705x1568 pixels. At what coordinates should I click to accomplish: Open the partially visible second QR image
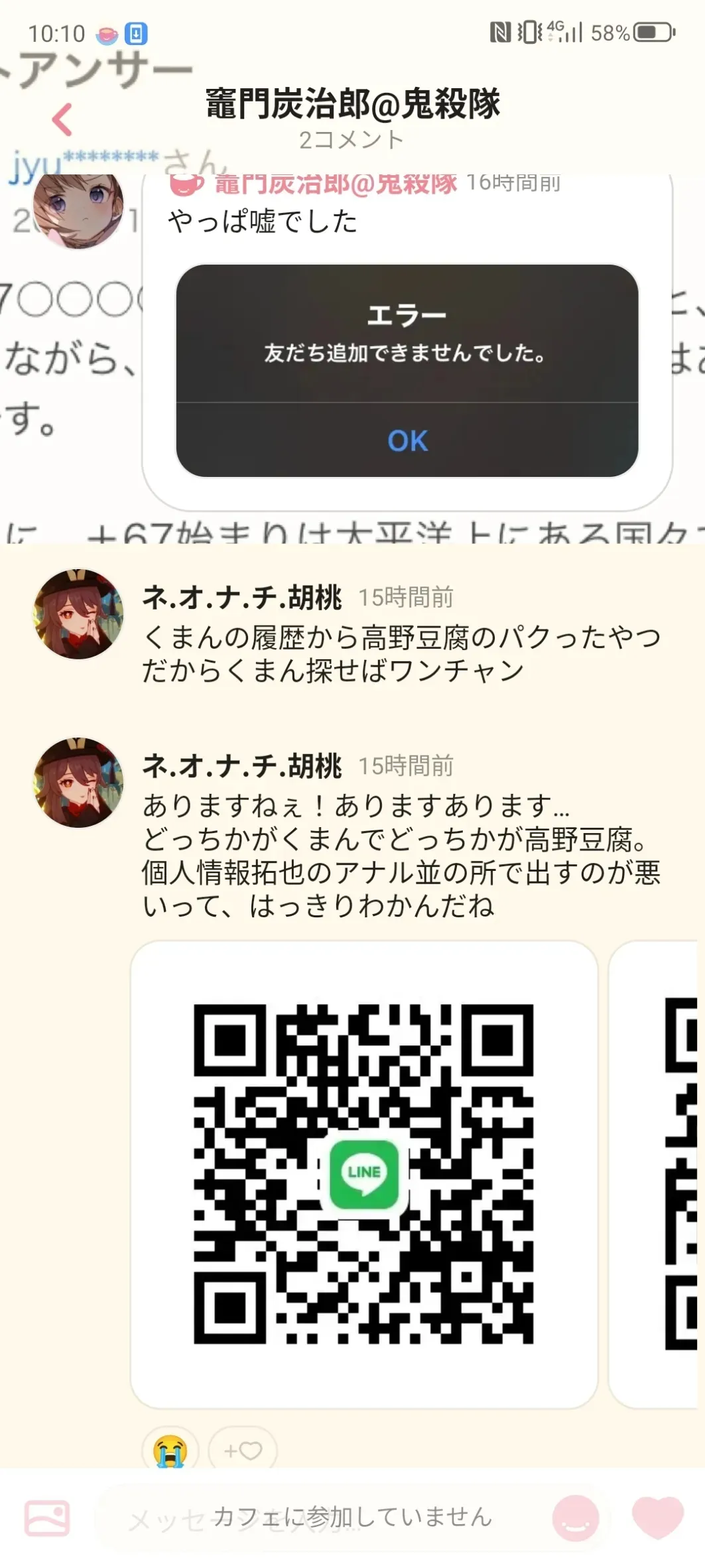click(x=657, y=1174)
